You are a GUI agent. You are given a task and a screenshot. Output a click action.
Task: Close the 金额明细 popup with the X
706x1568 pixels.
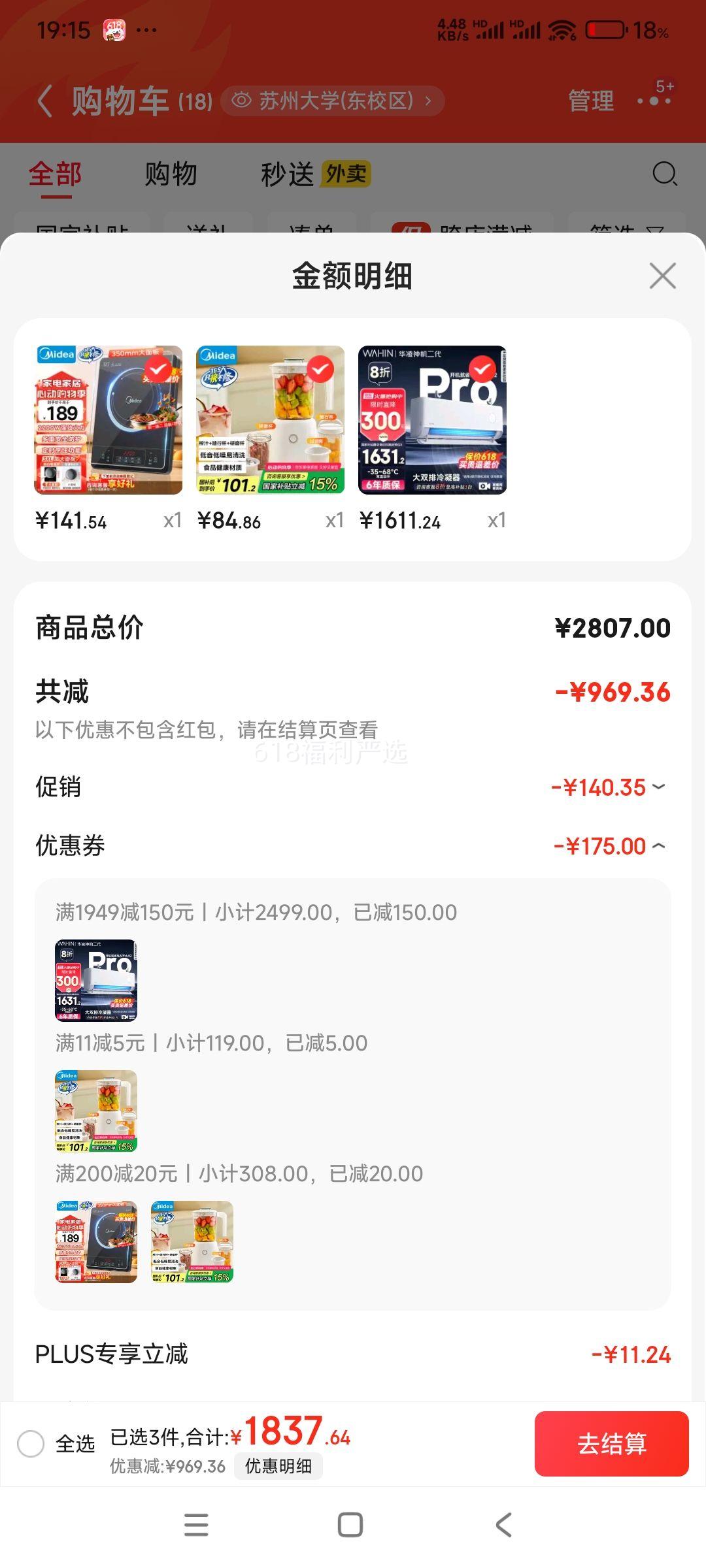(663, 276)
